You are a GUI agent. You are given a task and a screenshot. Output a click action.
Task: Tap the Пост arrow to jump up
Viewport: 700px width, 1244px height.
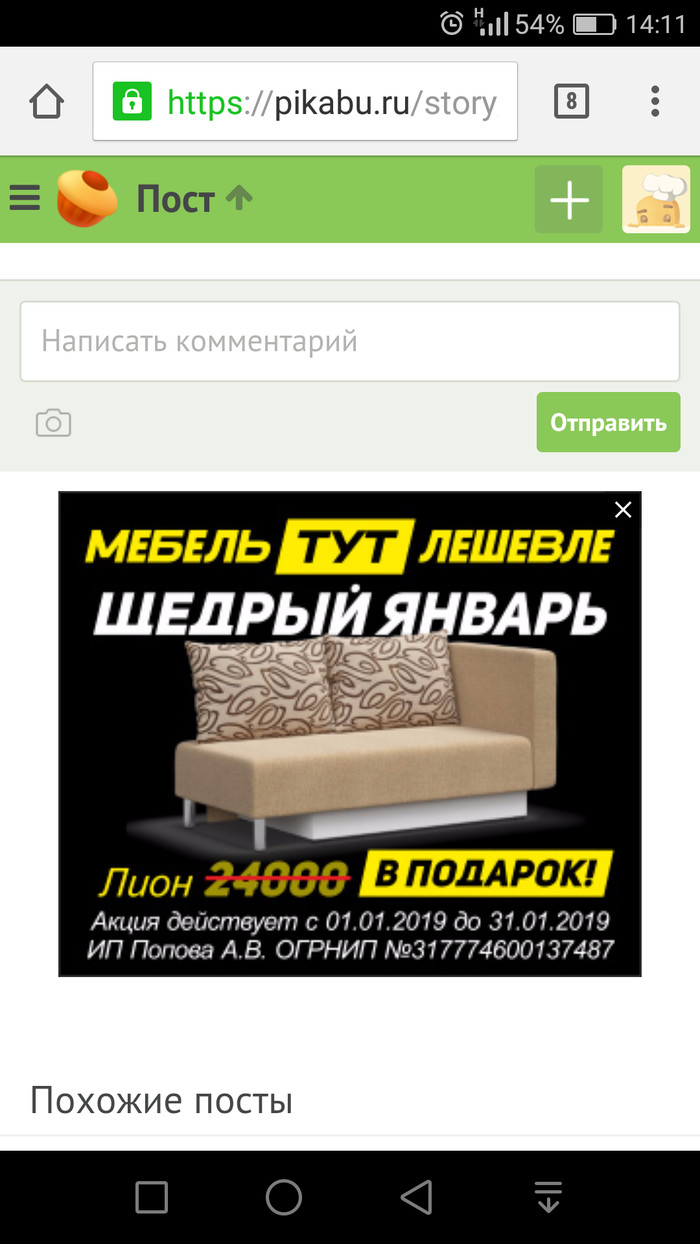click(x=238, y=198)
